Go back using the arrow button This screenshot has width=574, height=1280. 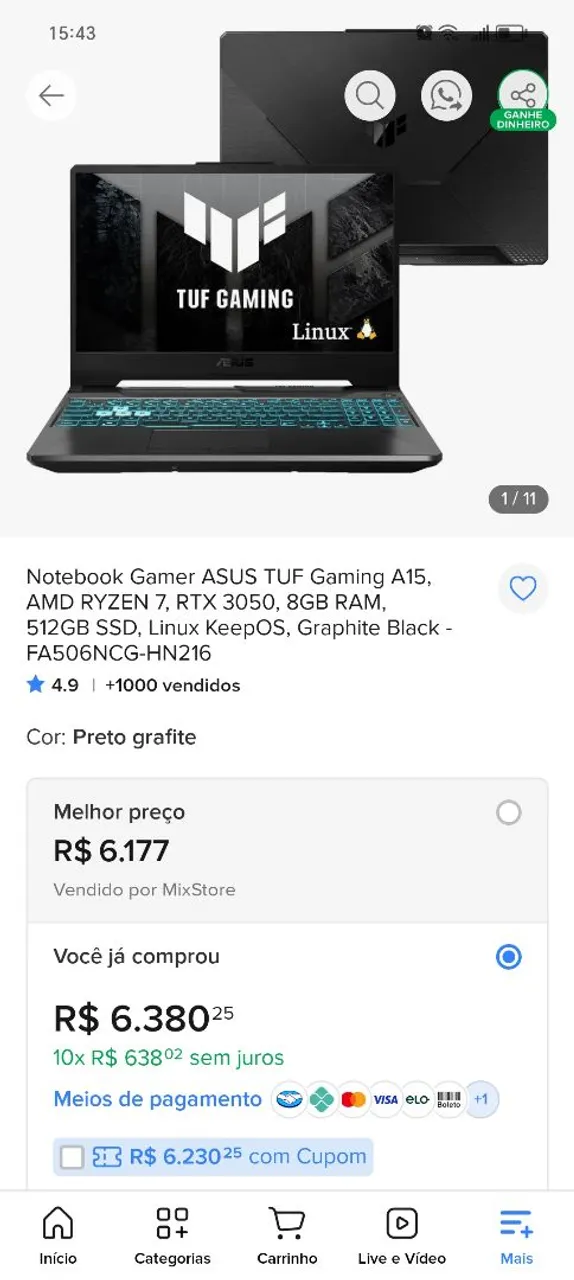(x=51, y=96)
